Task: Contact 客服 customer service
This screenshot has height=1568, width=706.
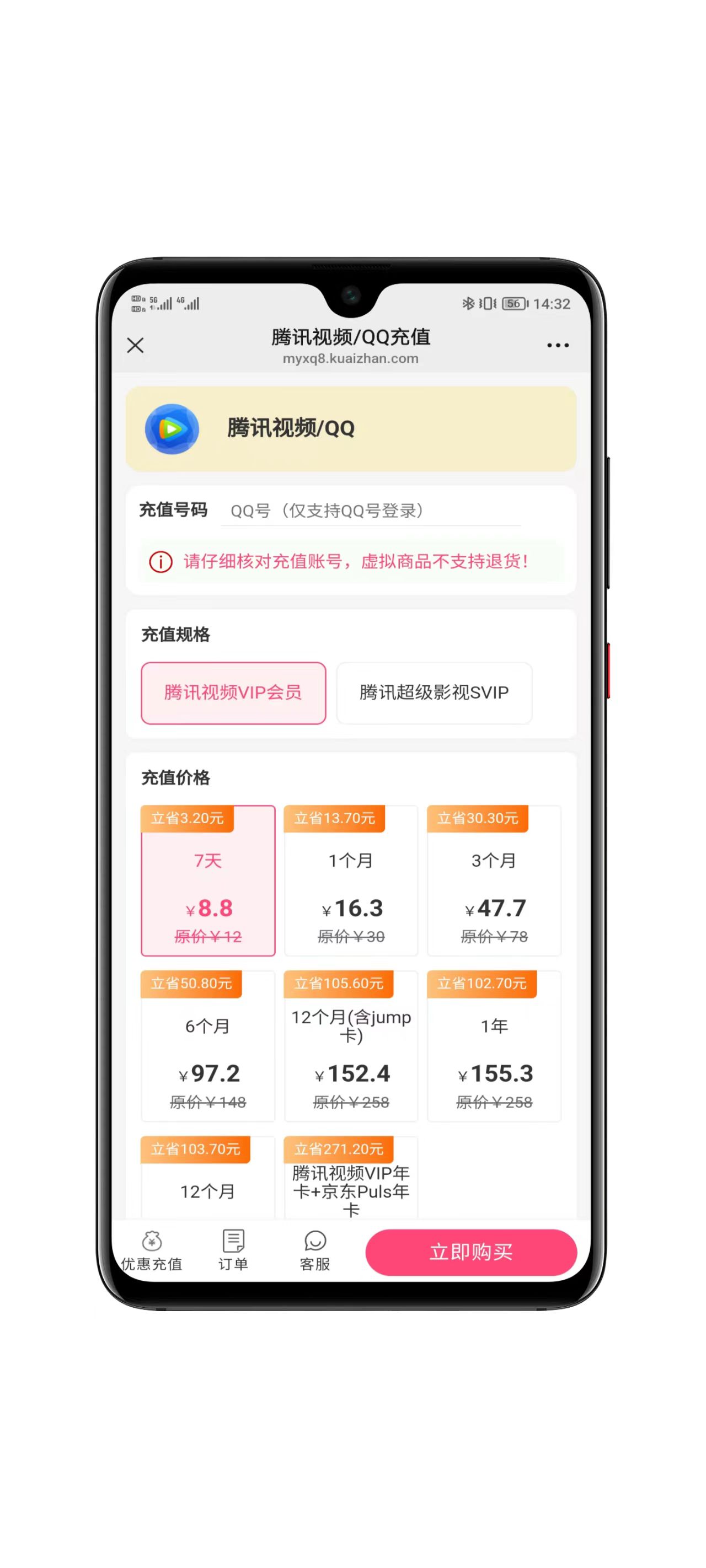Action: tap(315, 1251)
